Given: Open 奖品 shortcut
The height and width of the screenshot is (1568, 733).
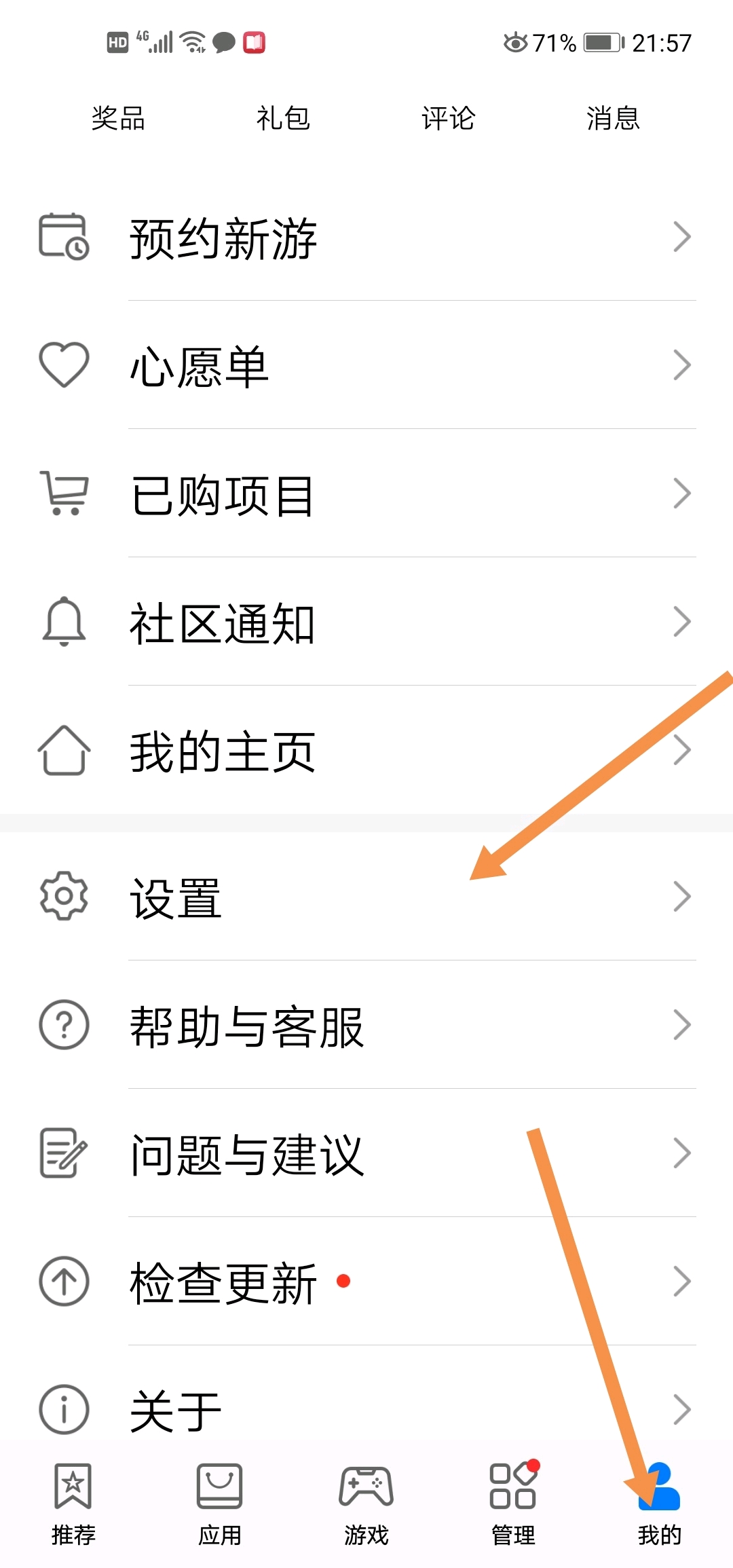Looking at the screenshot, I should (x=118, y=118).
